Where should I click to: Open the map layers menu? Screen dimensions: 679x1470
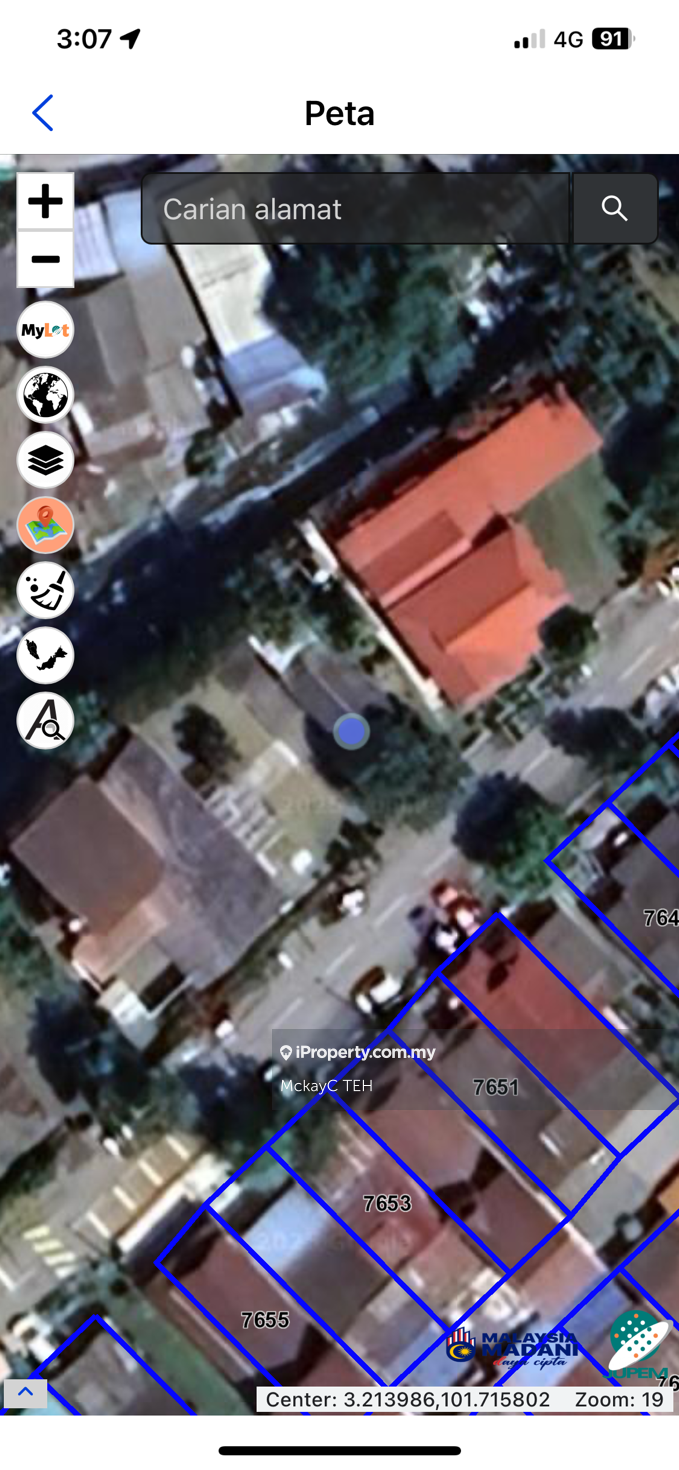(x=45, y=460)
